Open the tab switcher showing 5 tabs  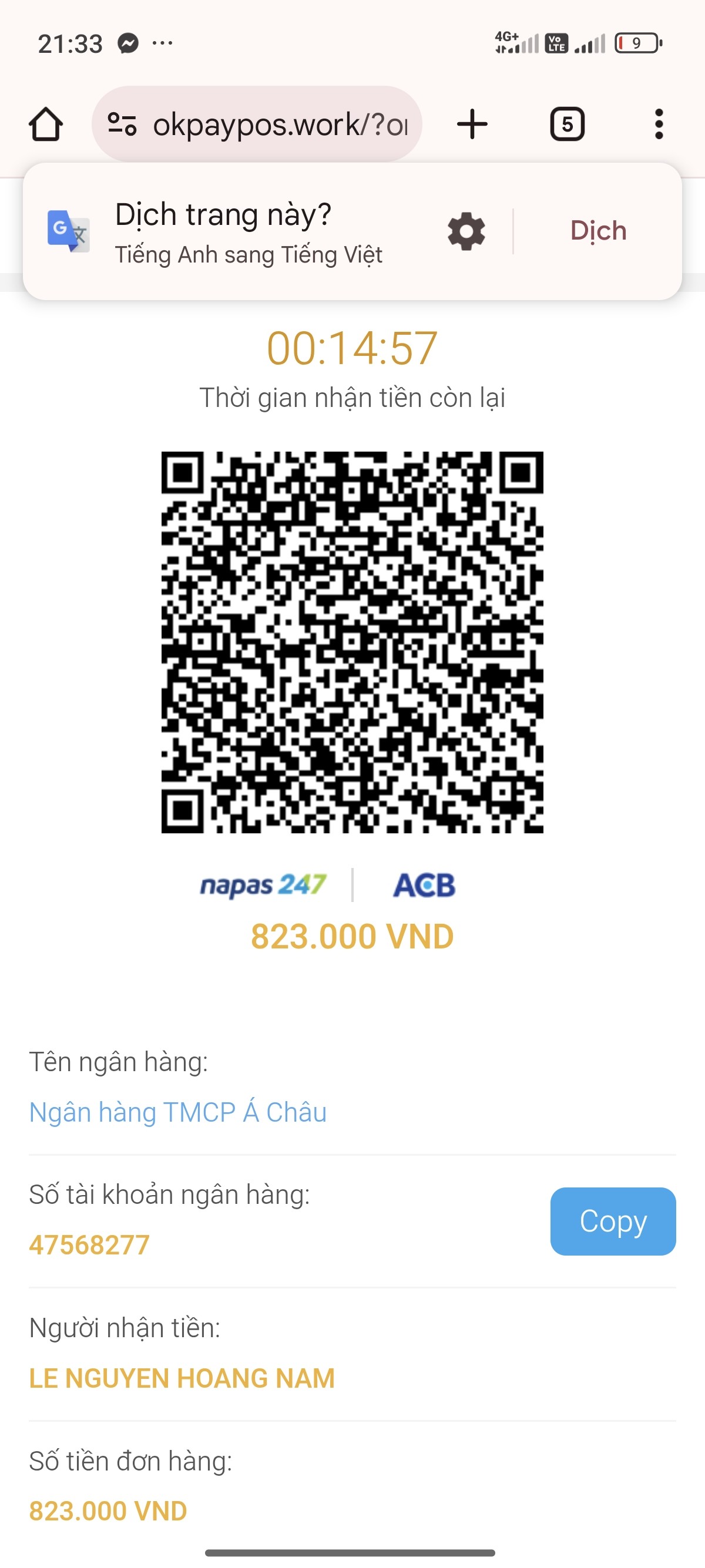coord(567,124)
